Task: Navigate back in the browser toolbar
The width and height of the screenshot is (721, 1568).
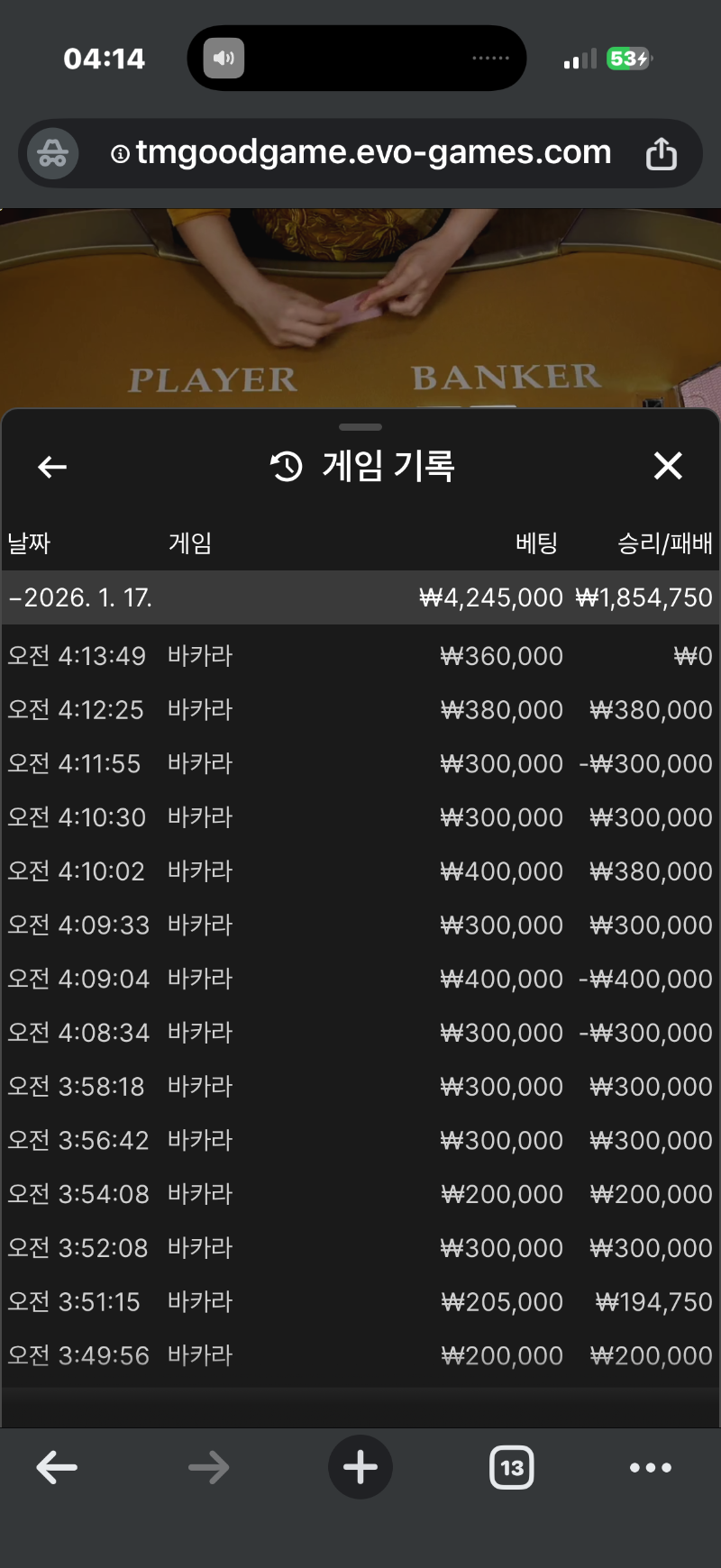Action: [x=57, y=1468]
